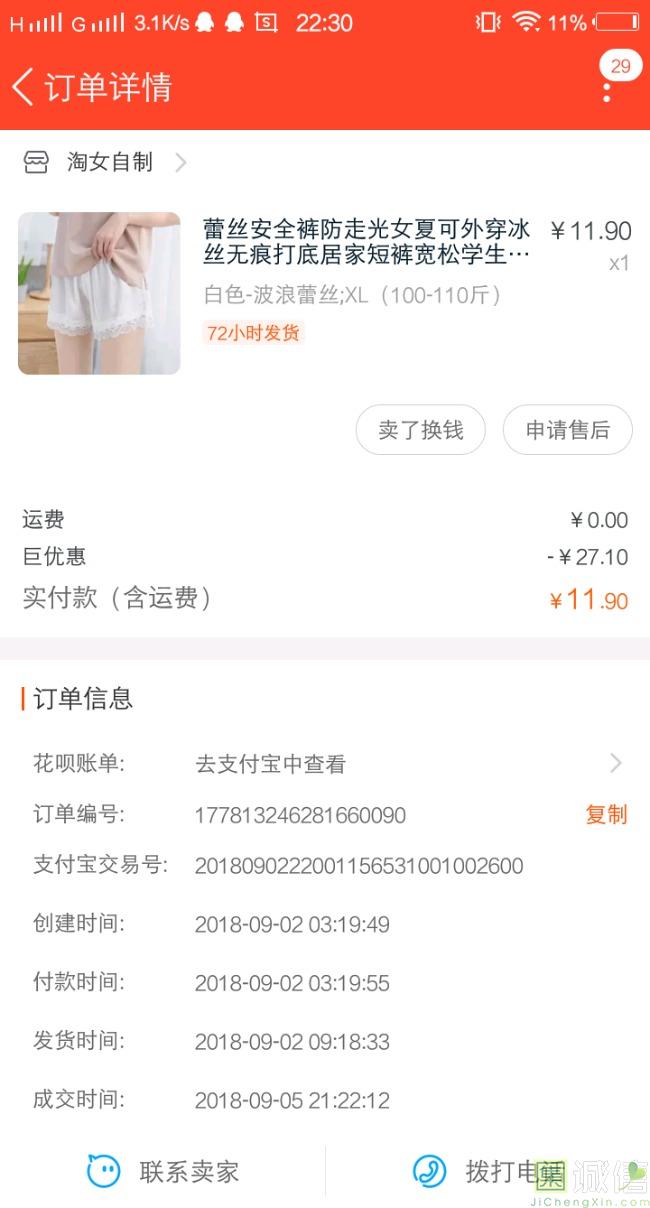Call the seller with 拨打电话
Screen dimensions: 650x1208
pos(488,1171)
